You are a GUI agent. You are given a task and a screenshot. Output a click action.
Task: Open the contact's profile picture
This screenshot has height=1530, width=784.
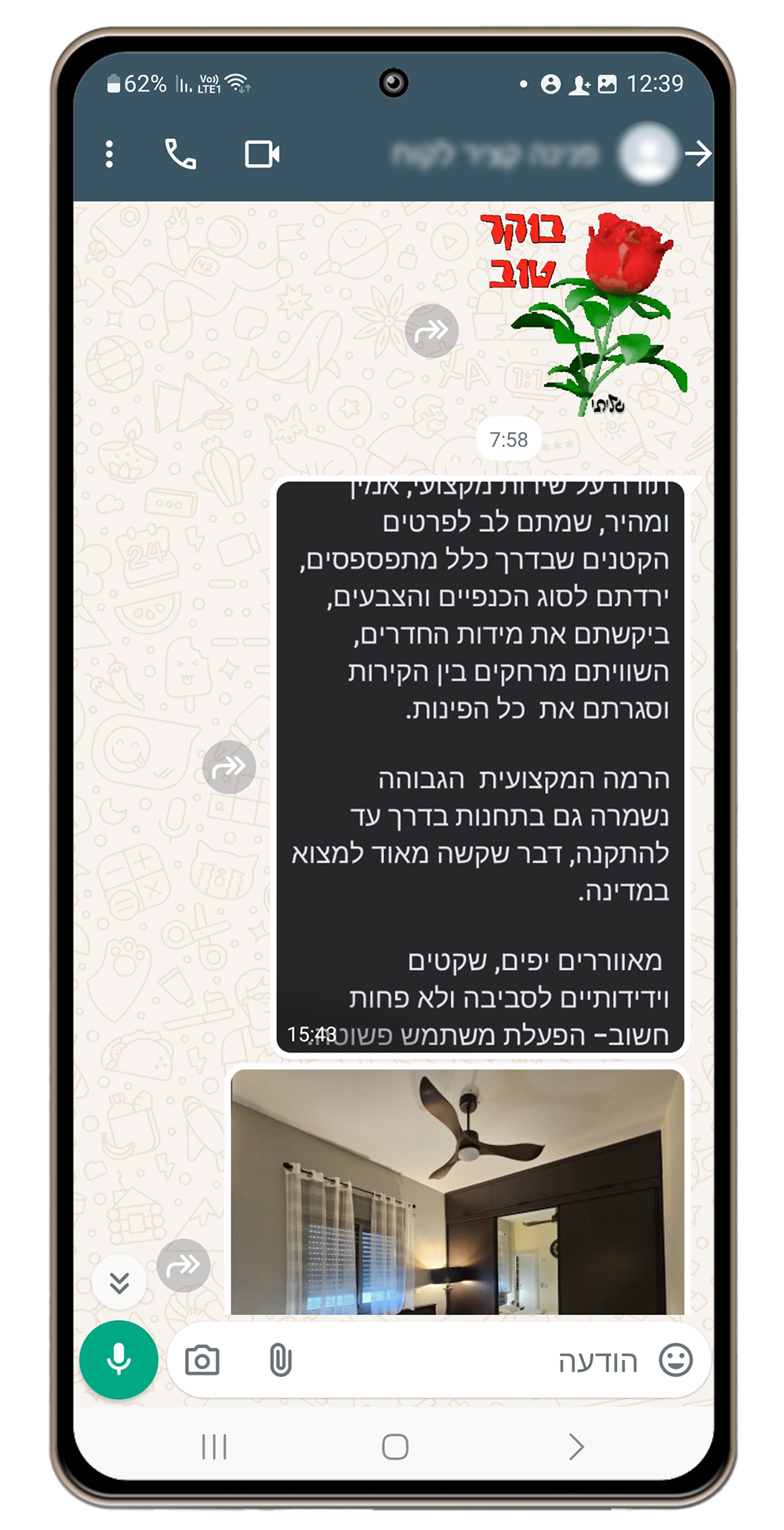click(x=648, y=154)
